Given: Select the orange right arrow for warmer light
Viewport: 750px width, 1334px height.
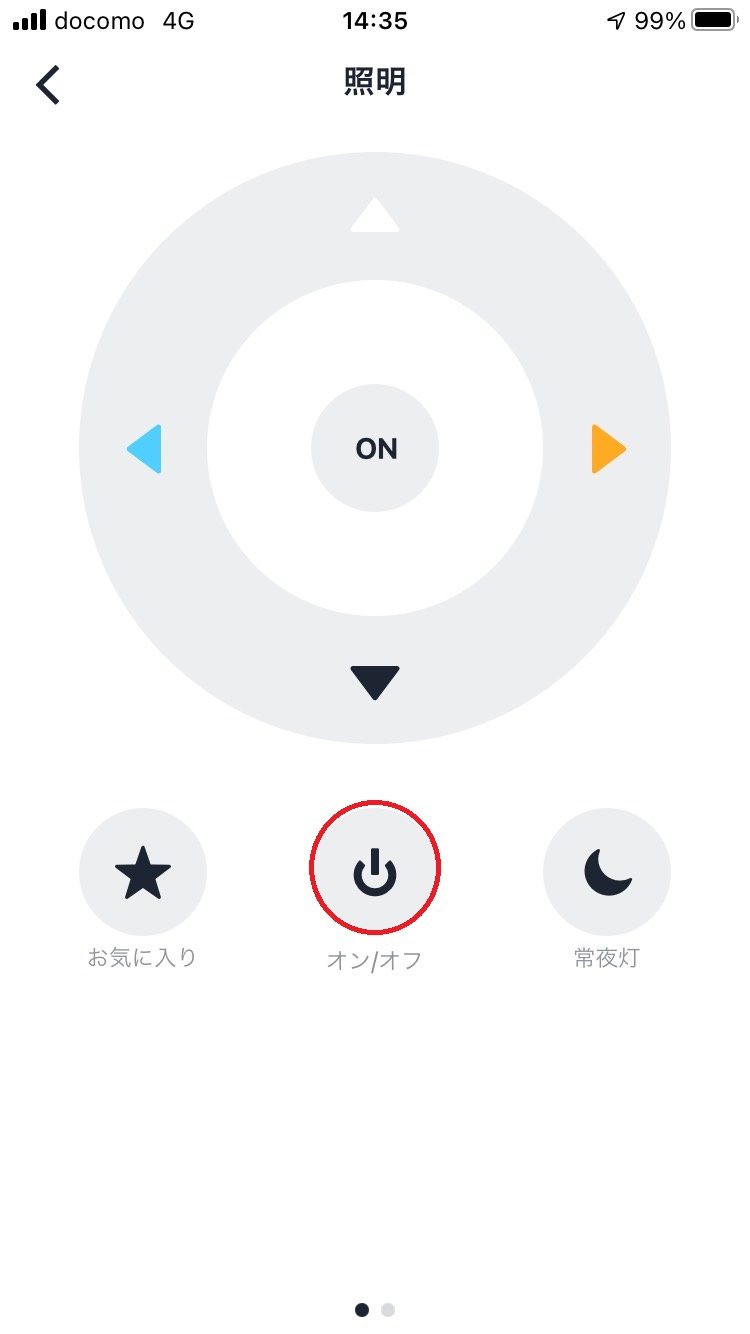Looking at the screenshot, I should click(607, 449).
